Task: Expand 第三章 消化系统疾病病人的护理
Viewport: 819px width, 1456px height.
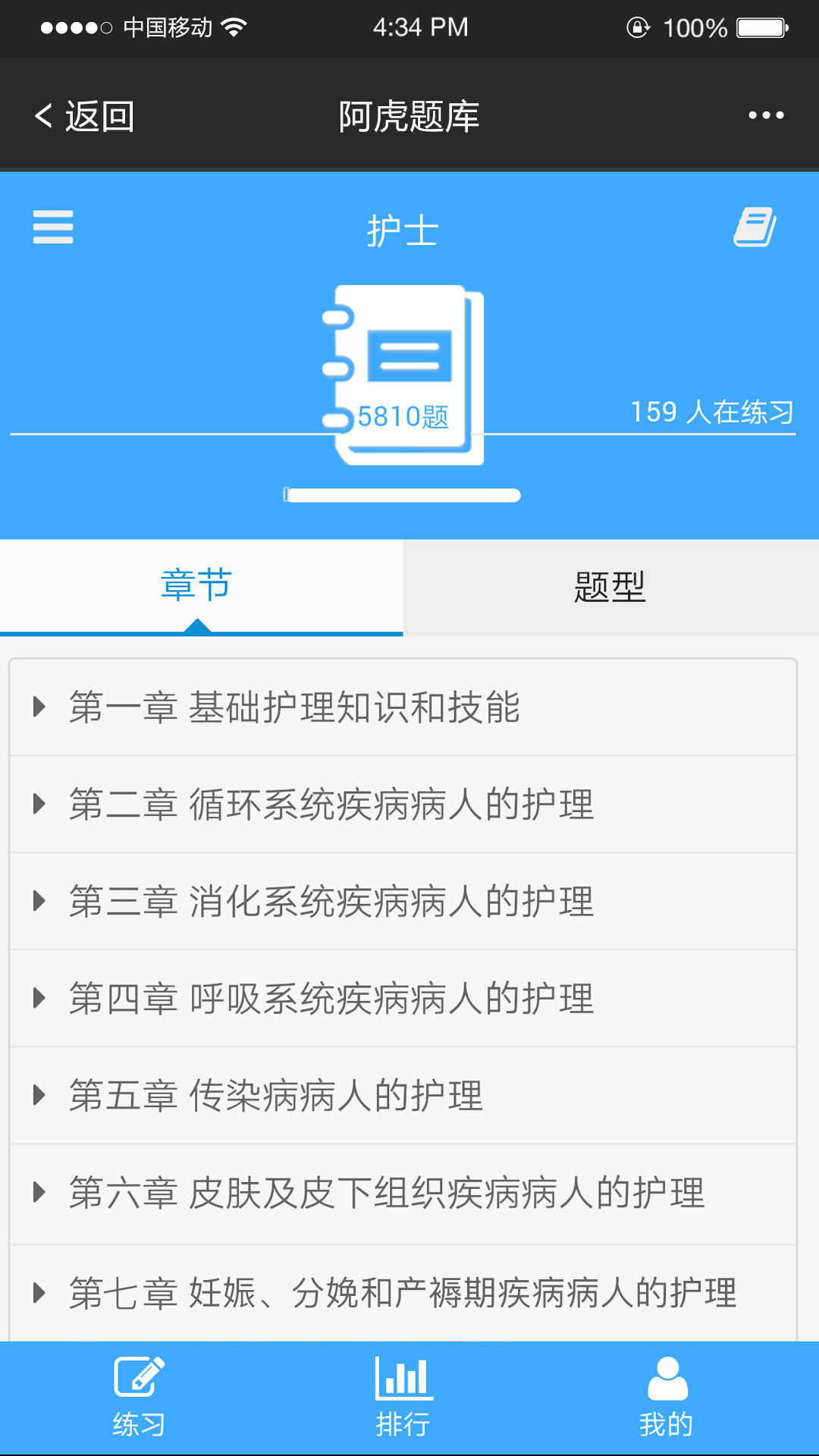Action: [403, 901]
